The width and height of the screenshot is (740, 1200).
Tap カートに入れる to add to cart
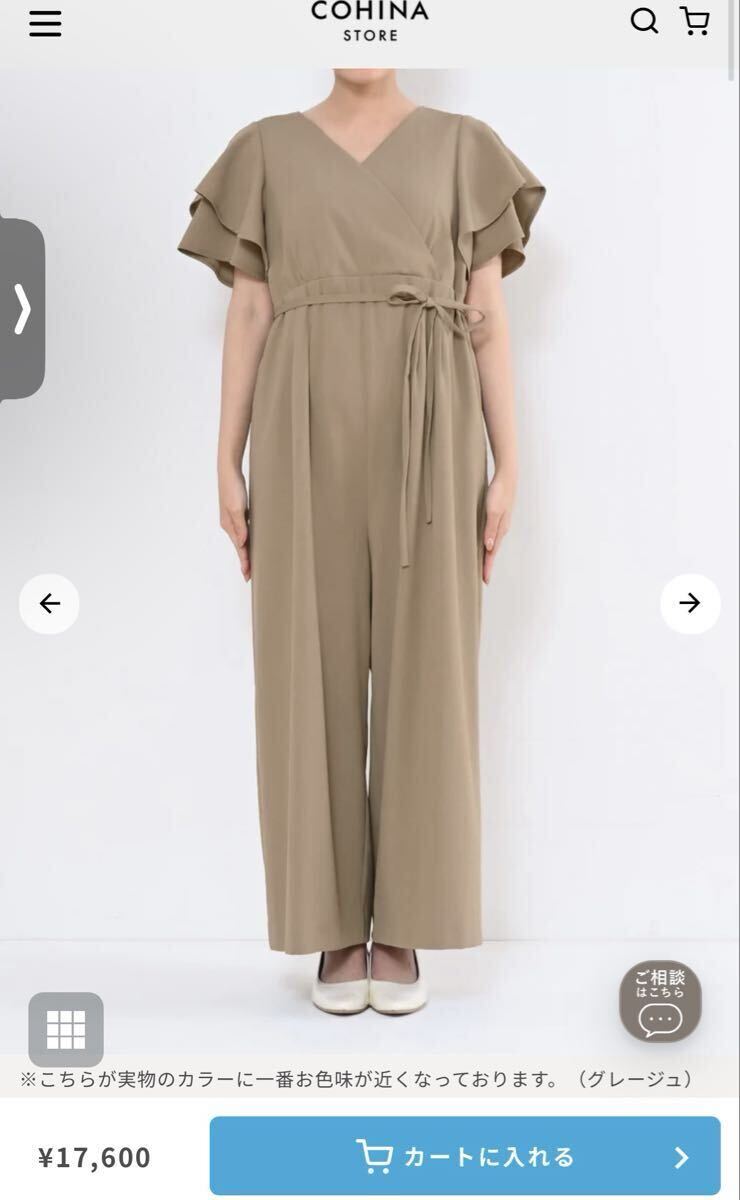click(x=465, y=1156)
